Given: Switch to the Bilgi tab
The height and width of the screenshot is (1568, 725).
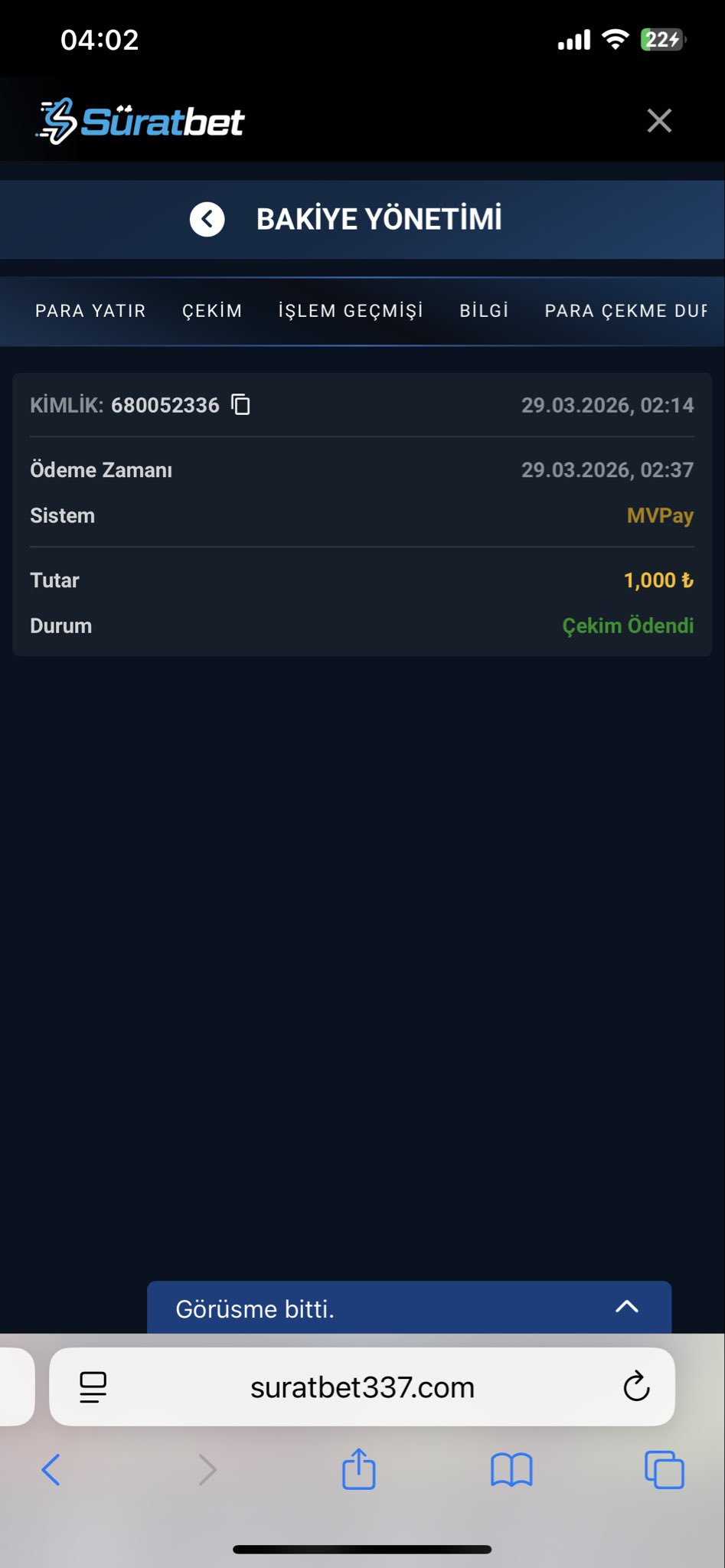Looking at the screenshot, I should click(x=484, y=311).
